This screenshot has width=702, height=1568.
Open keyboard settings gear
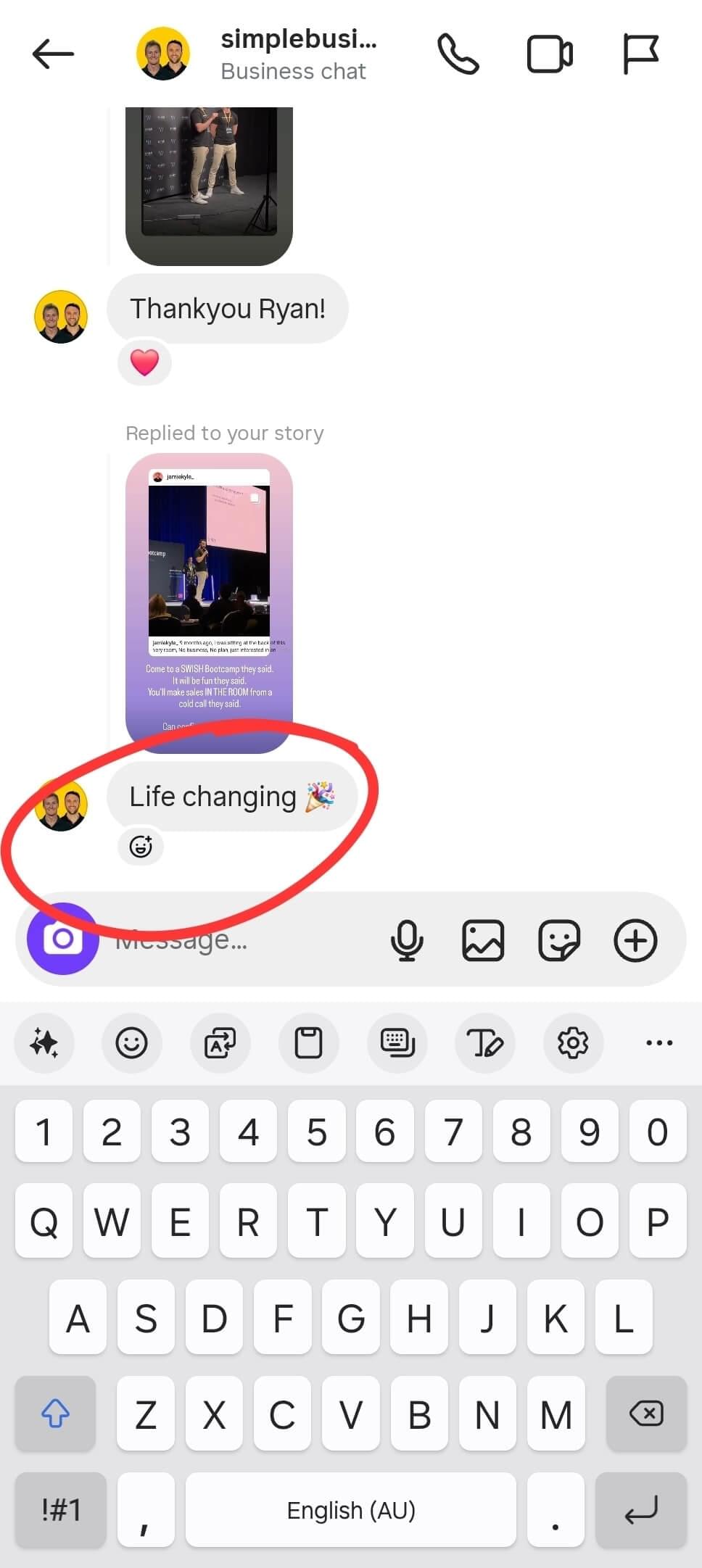tap(573, 1043)
